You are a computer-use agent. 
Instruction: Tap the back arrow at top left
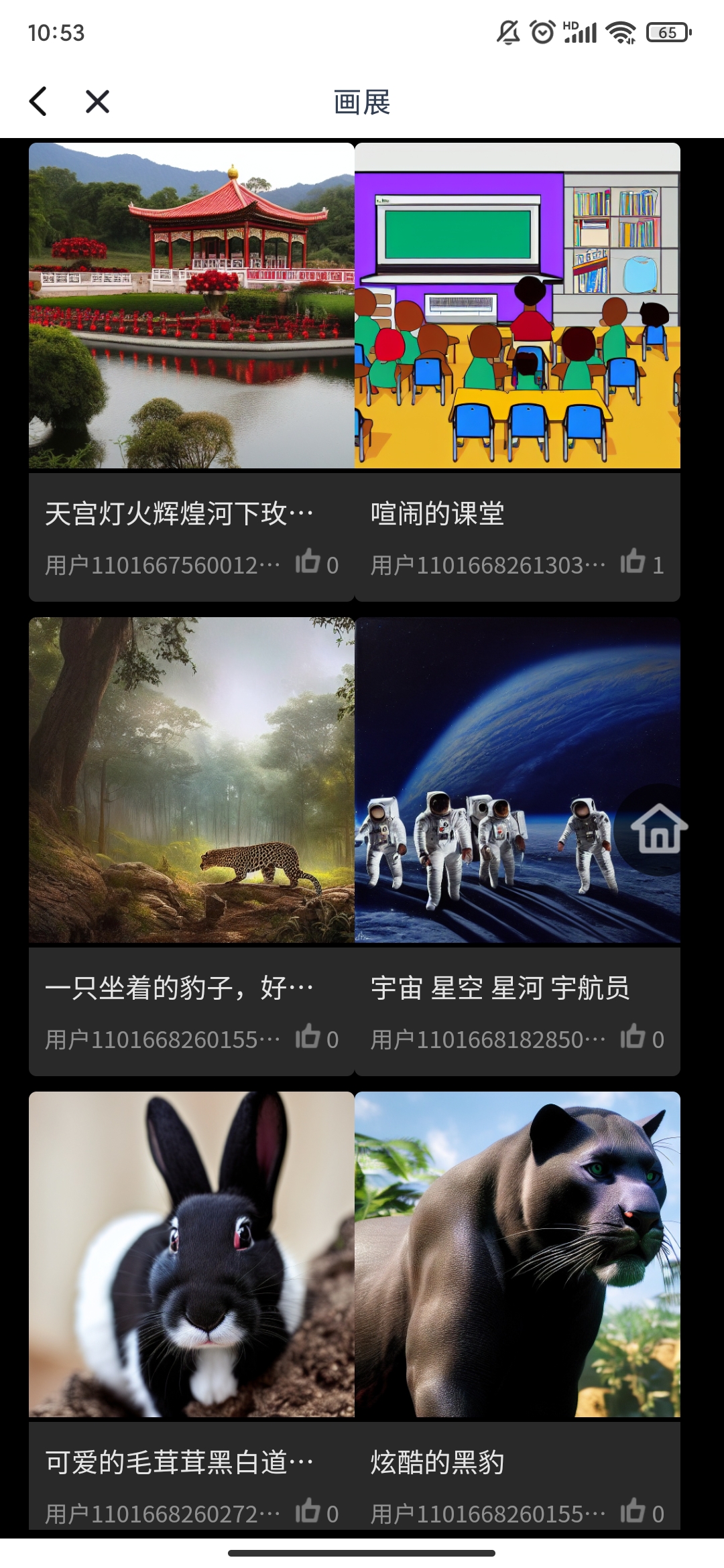40,103
